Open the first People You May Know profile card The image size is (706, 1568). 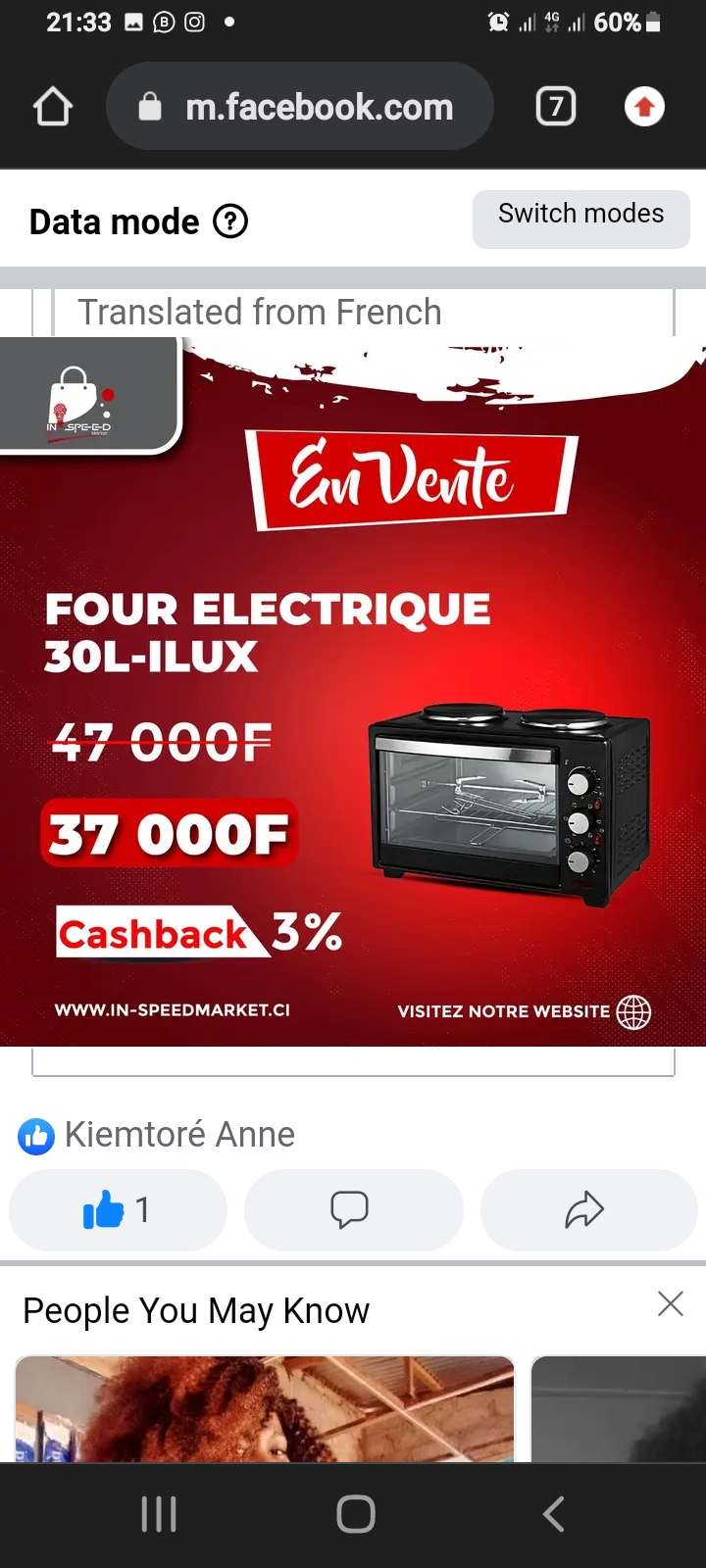point(265,1409)
